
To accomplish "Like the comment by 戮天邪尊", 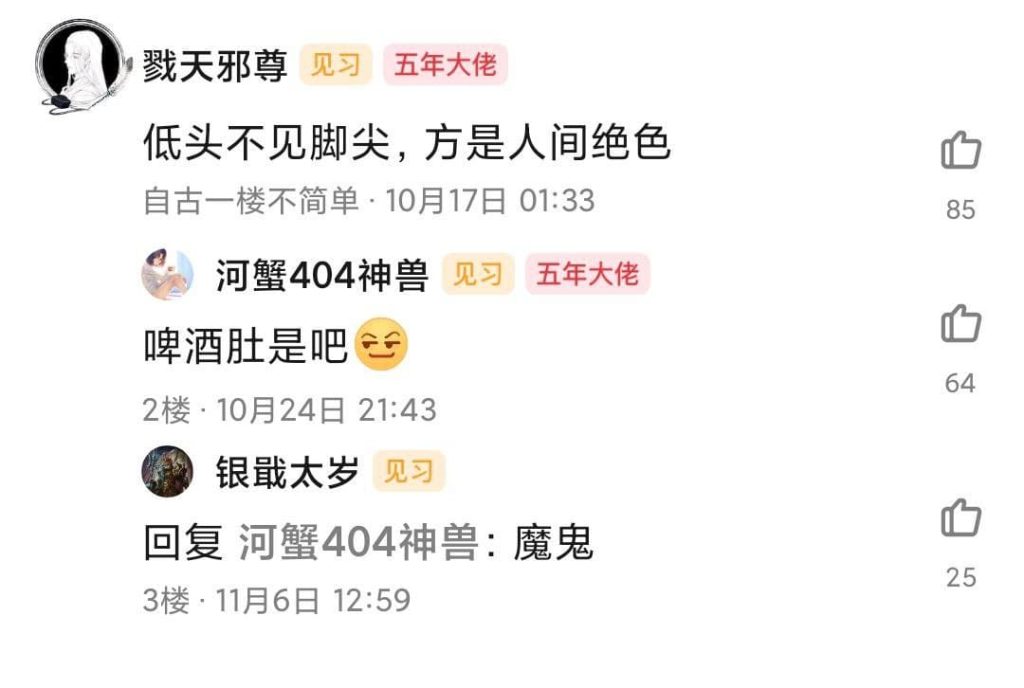I will tap(960, 151).
